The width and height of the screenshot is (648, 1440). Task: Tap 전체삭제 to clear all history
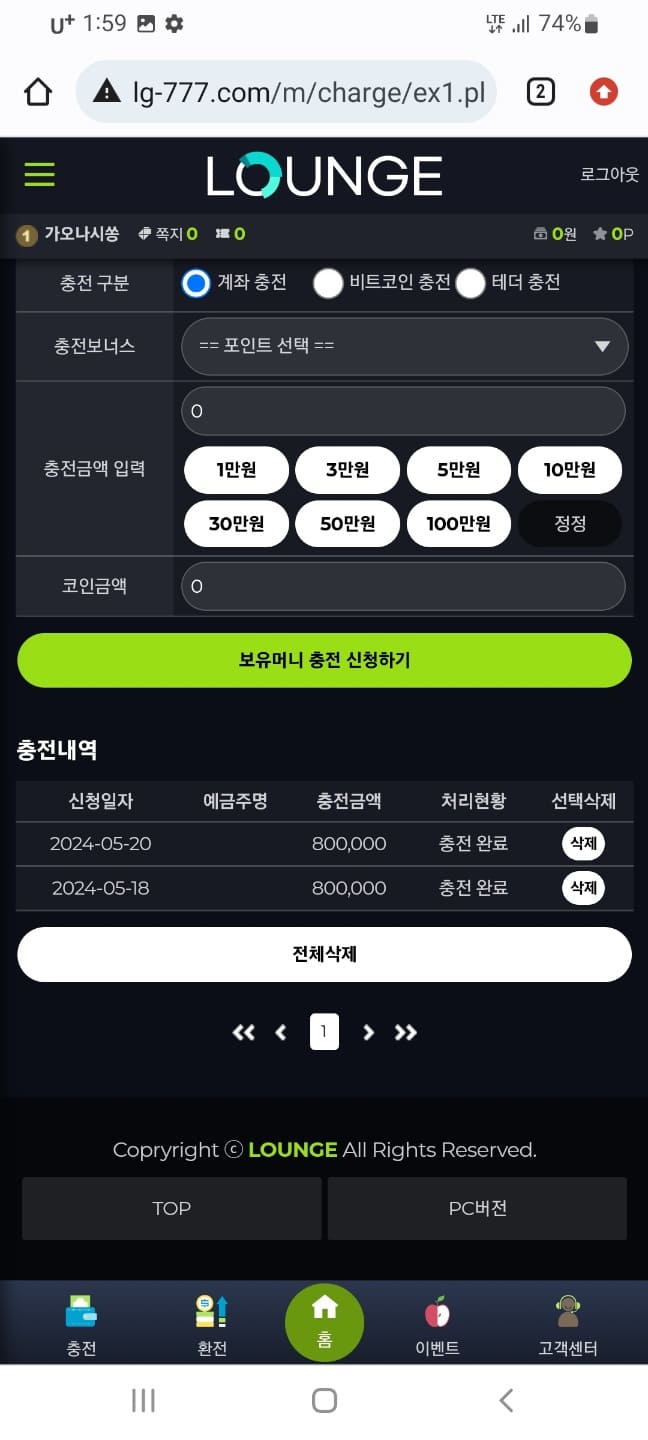[324, 954]
